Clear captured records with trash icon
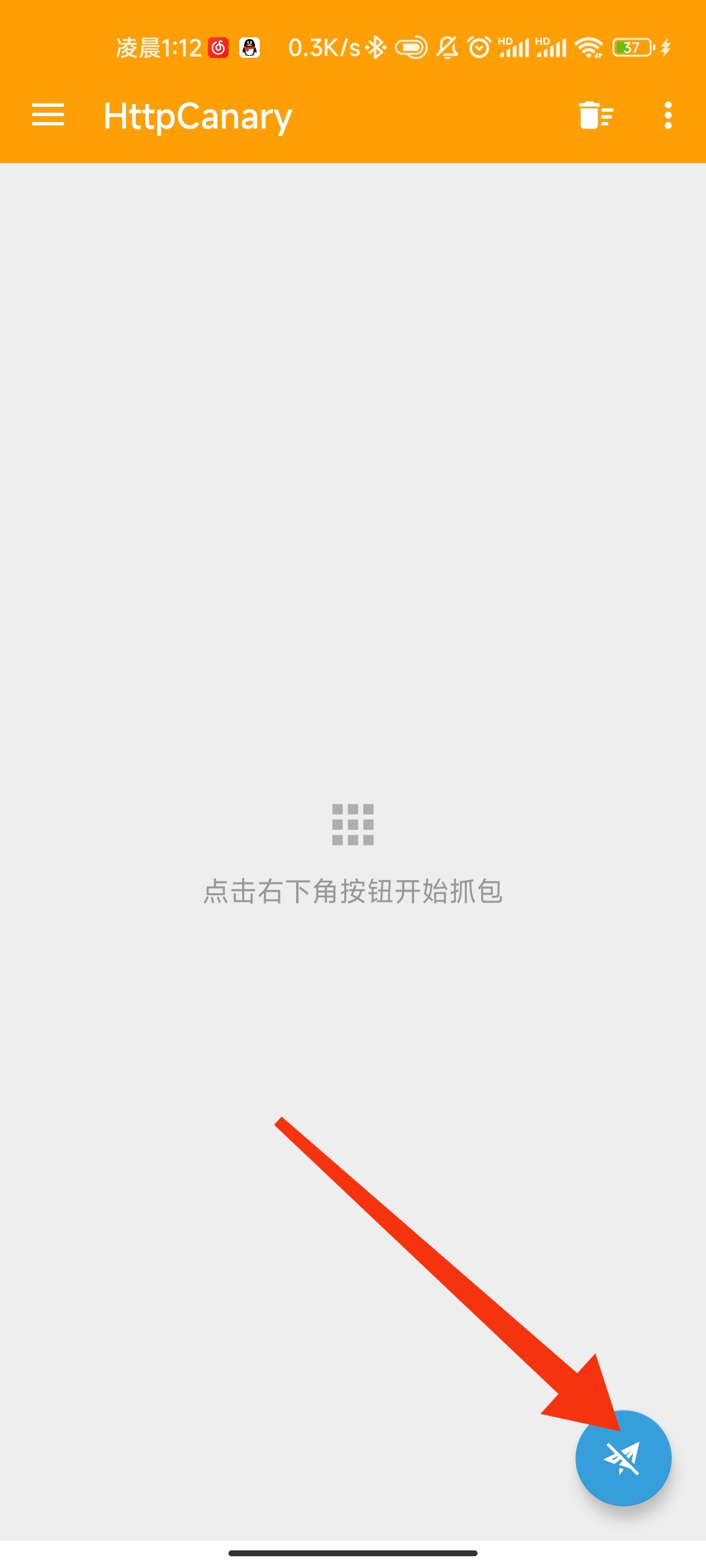The width and height of the screenshot is (706, 1568). coord(595,115)
